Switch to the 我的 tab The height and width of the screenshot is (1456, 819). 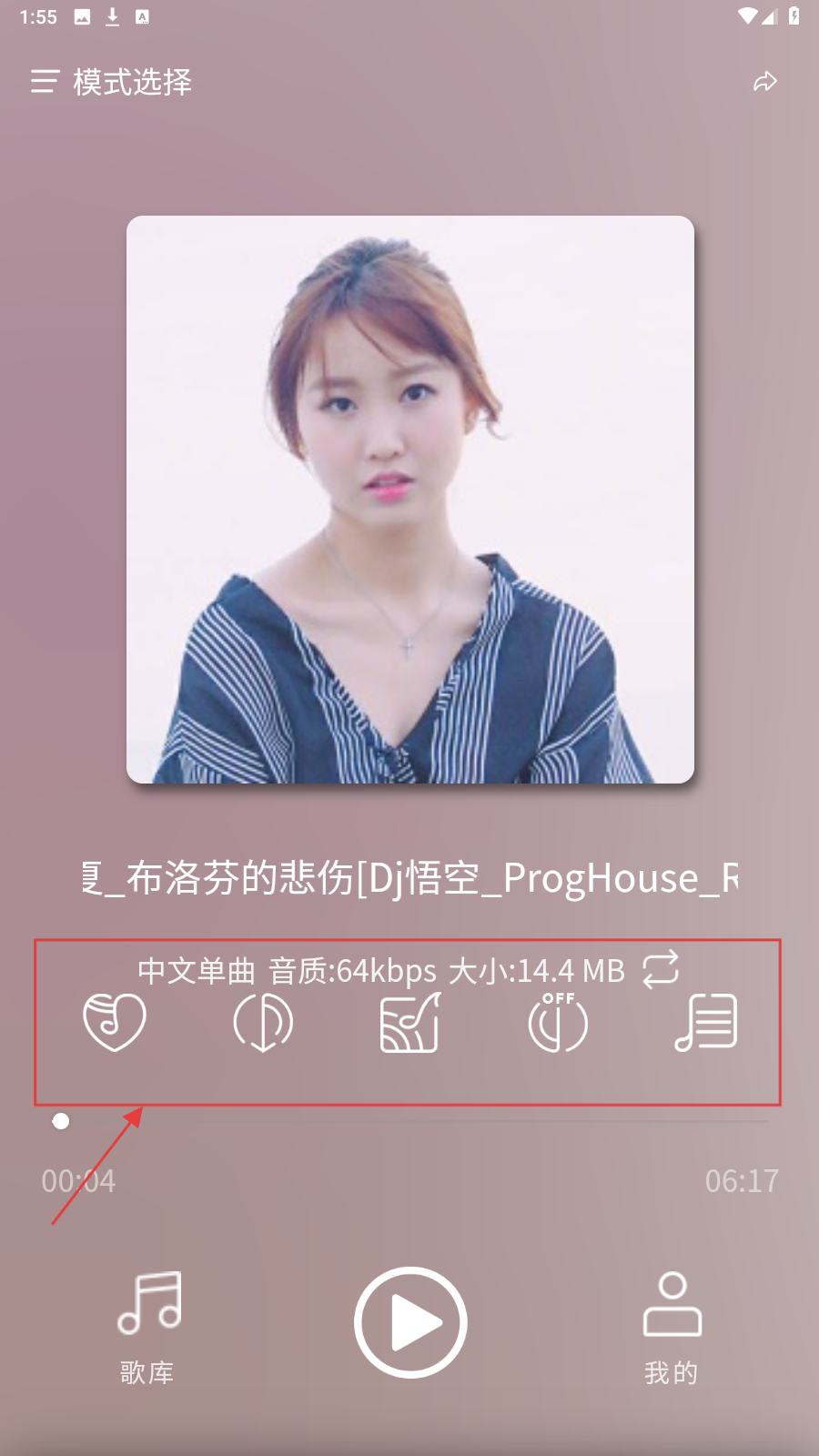[672, 1327]
